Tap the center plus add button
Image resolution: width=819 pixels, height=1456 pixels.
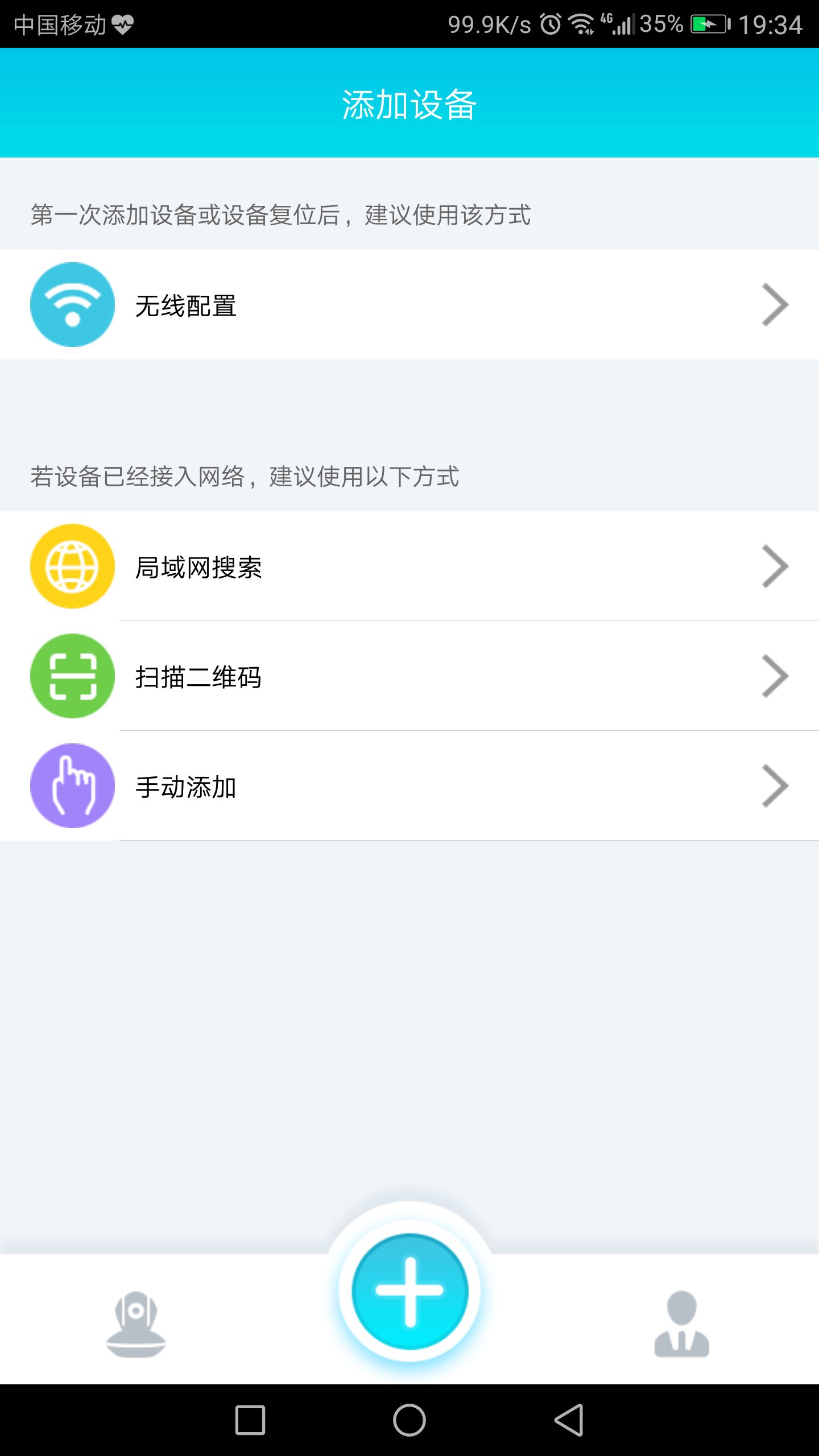409,1291
